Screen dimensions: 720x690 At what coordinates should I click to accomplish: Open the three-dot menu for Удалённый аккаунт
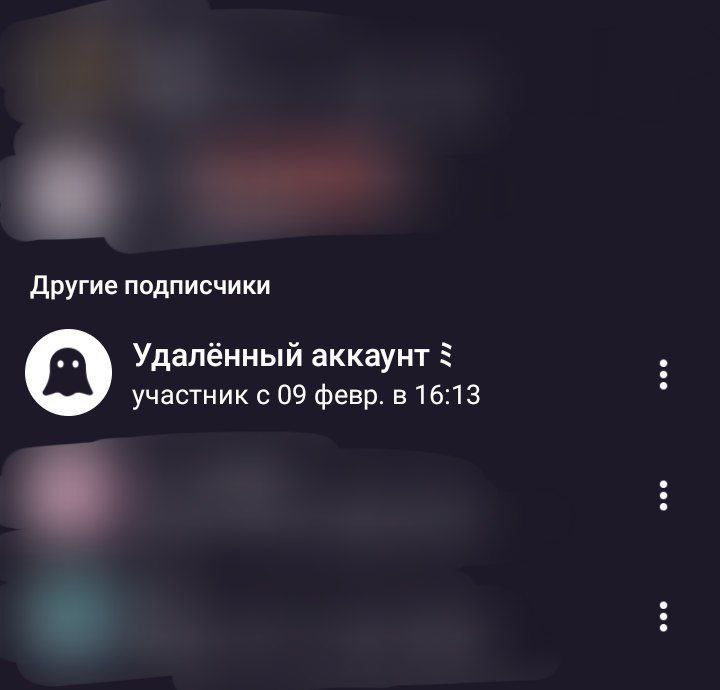tap(663, 375)
